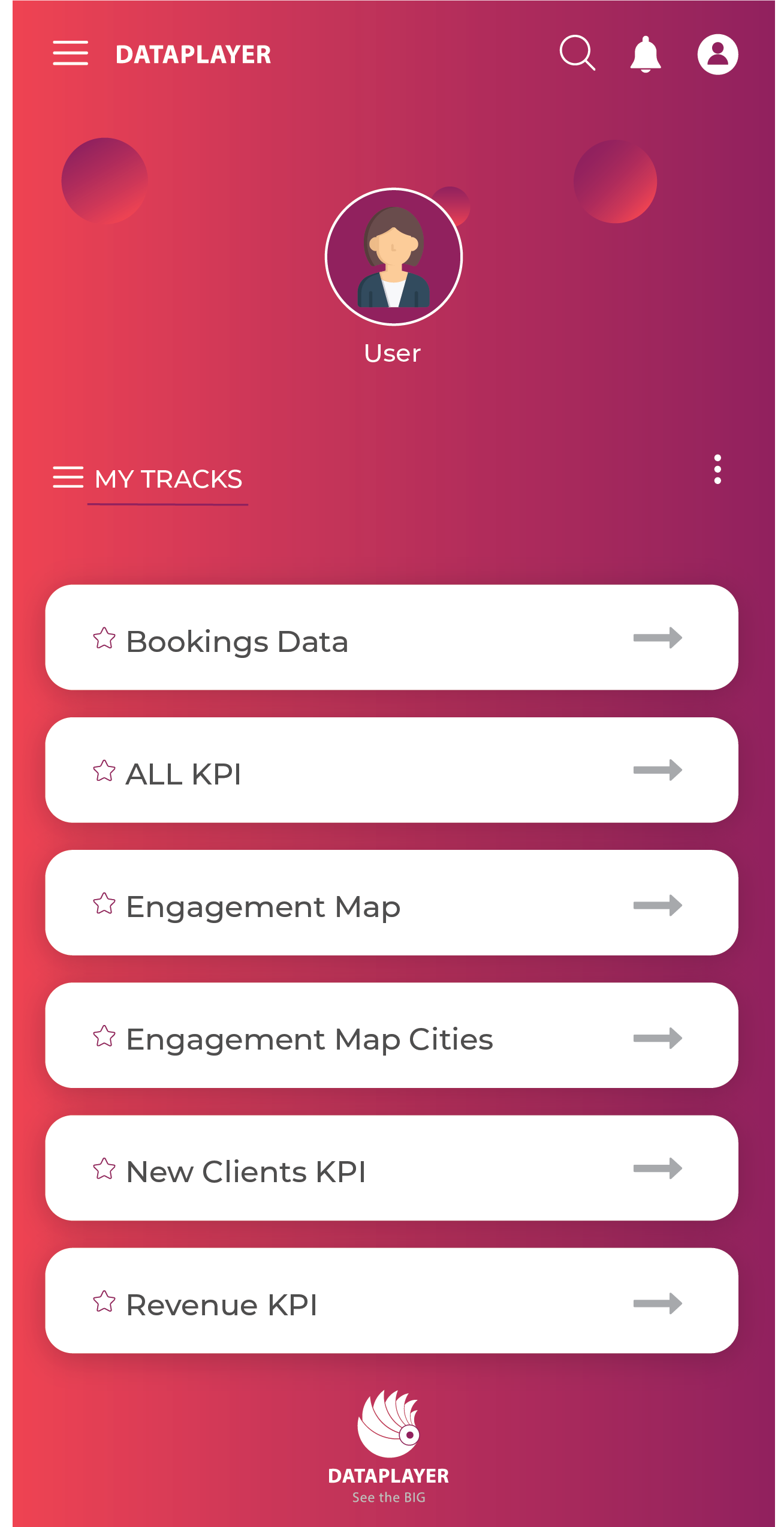Open the New Clients KPI track
Image resolution: width=784 pixels, height=1527 pixels.
click(391, 1168)
